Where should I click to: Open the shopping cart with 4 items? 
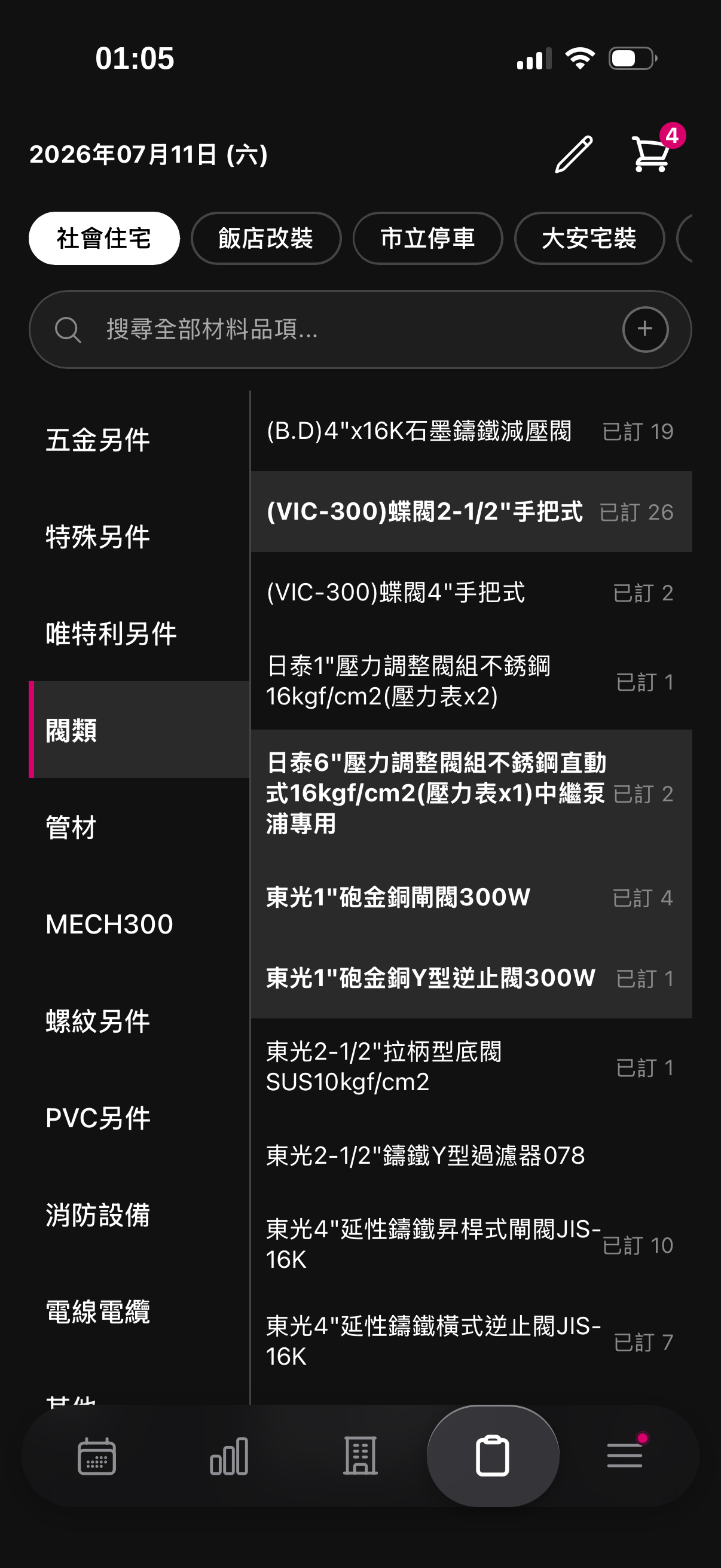[x=652, y=154]
